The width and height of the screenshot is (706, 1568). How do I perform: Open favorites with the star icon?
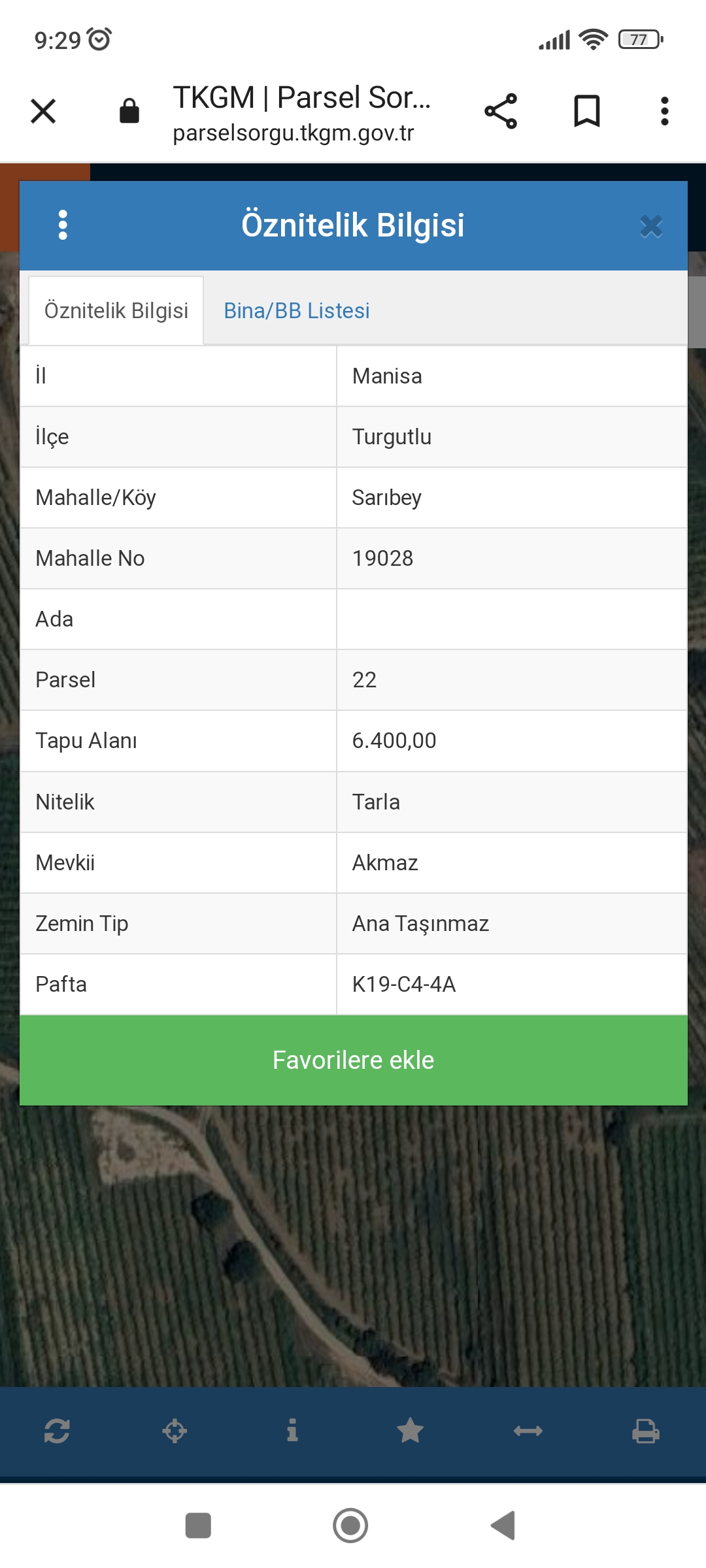[x=410, y=1431]
